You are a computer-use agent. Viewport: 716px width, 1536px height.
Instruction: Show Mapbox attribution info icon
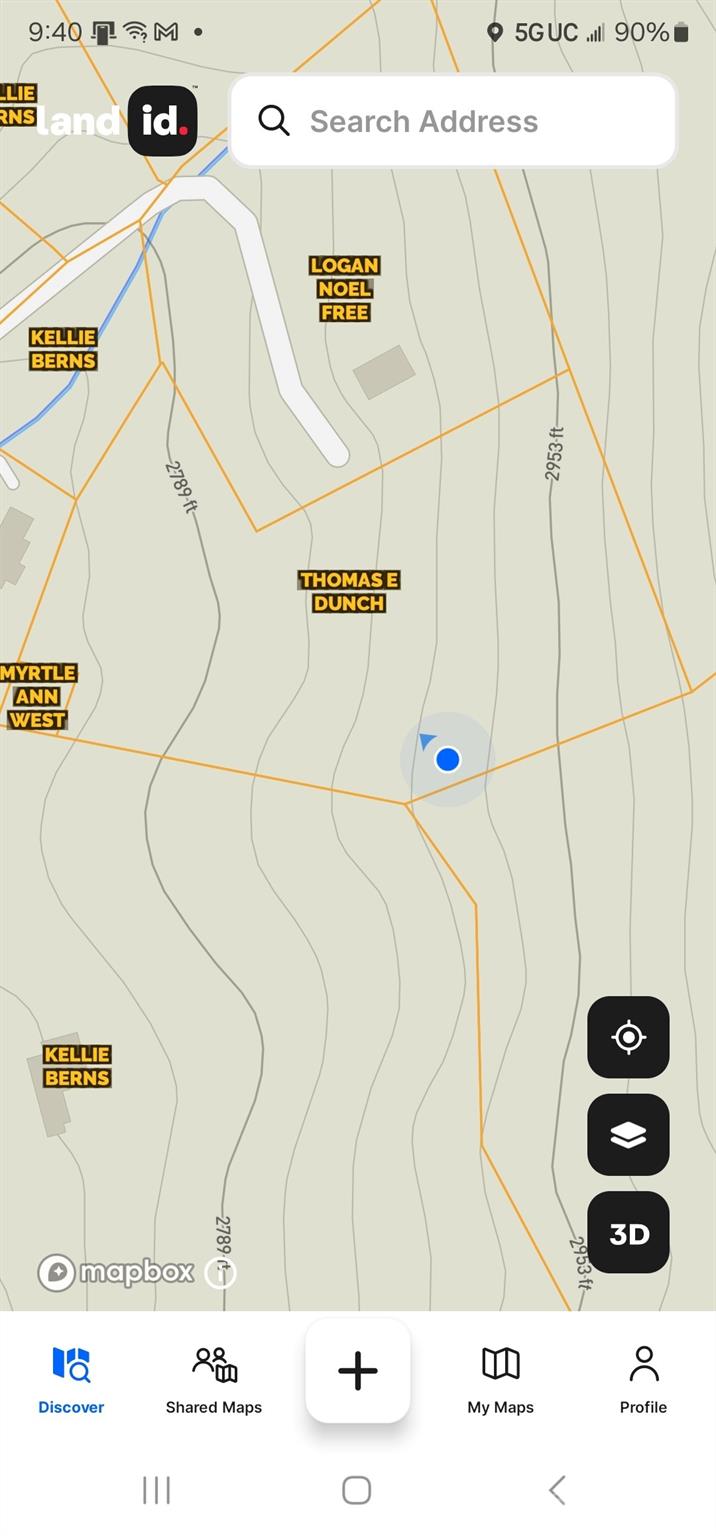tap(219, 1273)
